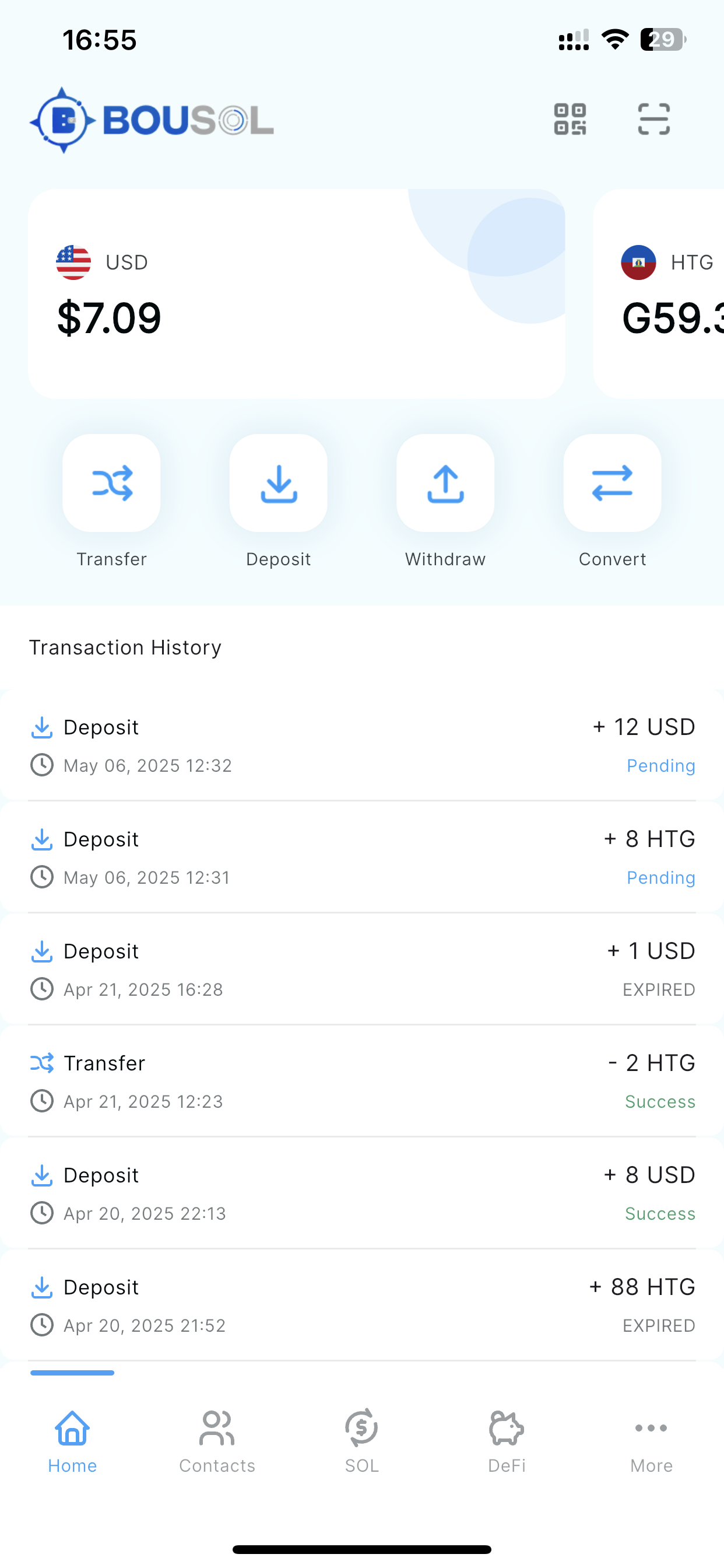Open the pending +12 USD deposit
Screen dimensions: 724x1568
coord(362,745)
